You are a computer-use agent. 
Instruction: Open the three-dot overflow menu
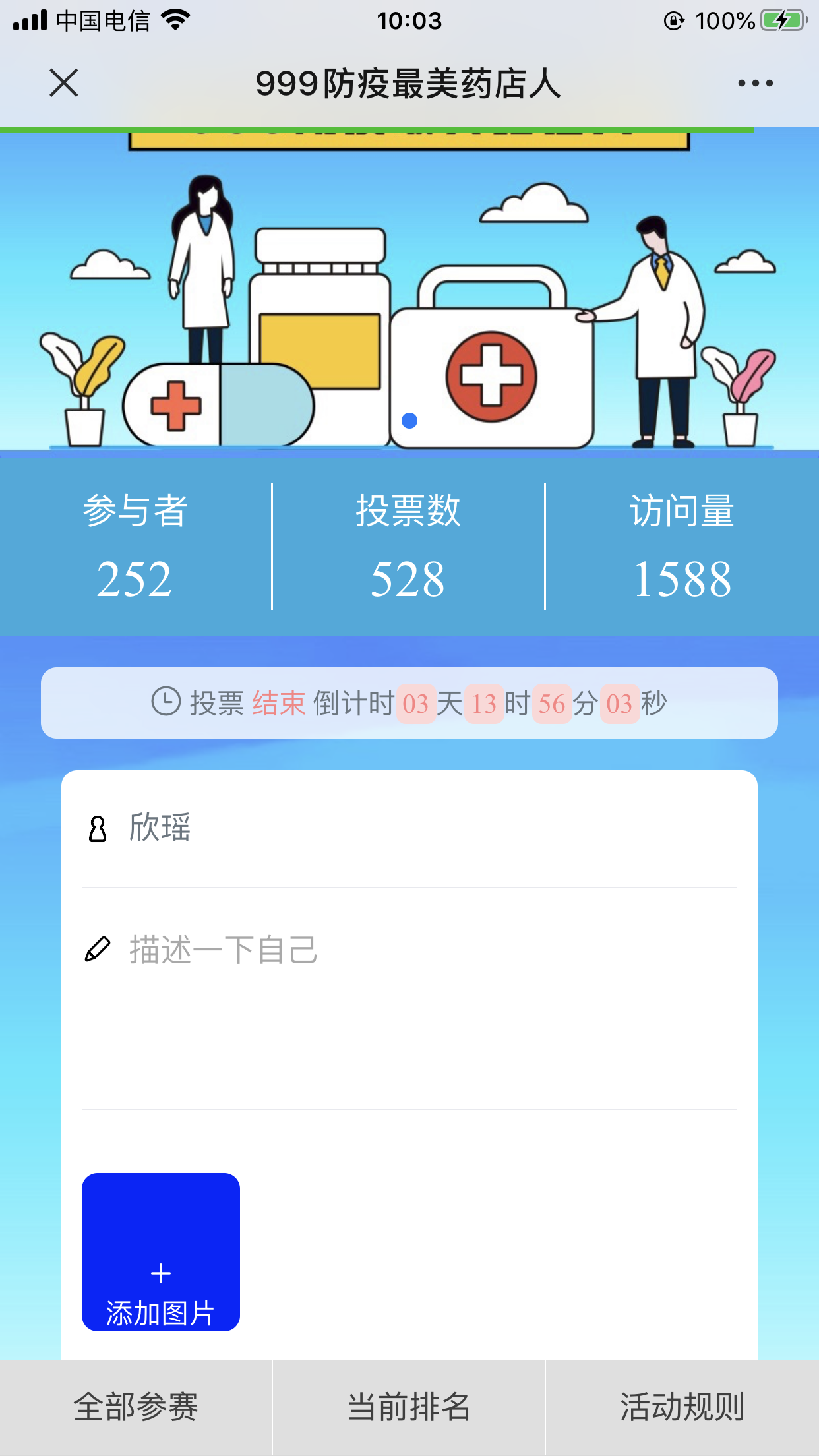[755, 83]
